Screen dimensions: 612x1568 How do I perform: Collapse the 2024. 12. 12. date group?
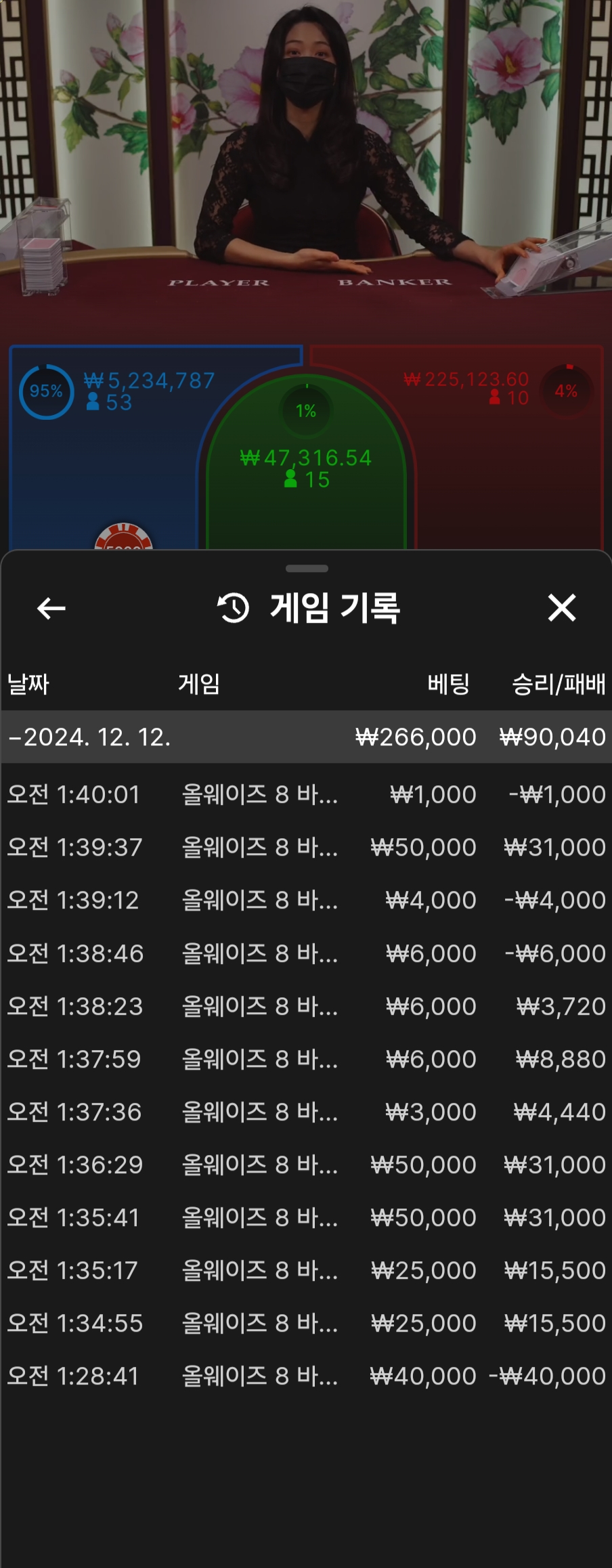coord(306,737)
